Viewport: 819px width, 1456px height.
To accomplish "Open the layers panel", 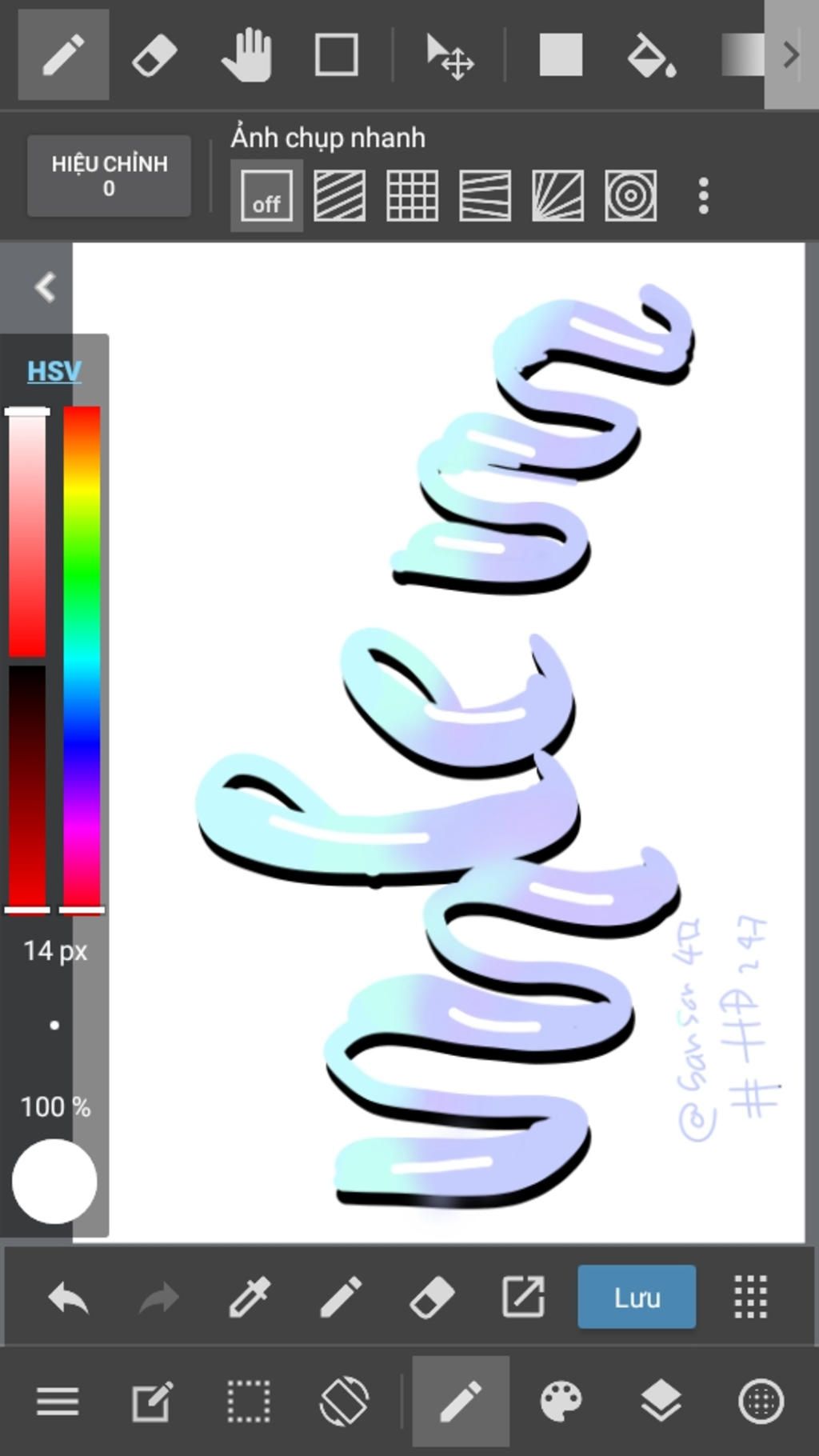I will pyautogui.click(x=661, y=1402).
